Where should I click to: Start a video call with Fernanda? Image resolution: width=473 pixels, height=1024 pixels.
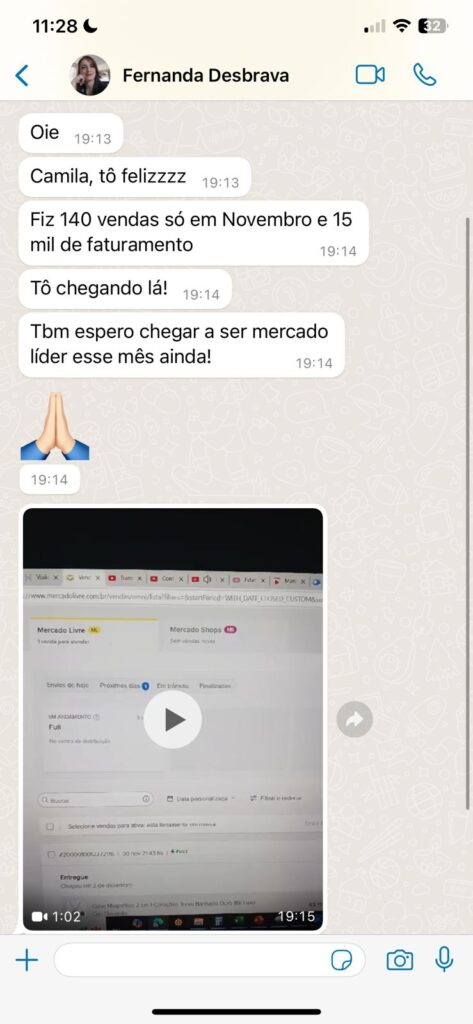[x=370, y=75]
